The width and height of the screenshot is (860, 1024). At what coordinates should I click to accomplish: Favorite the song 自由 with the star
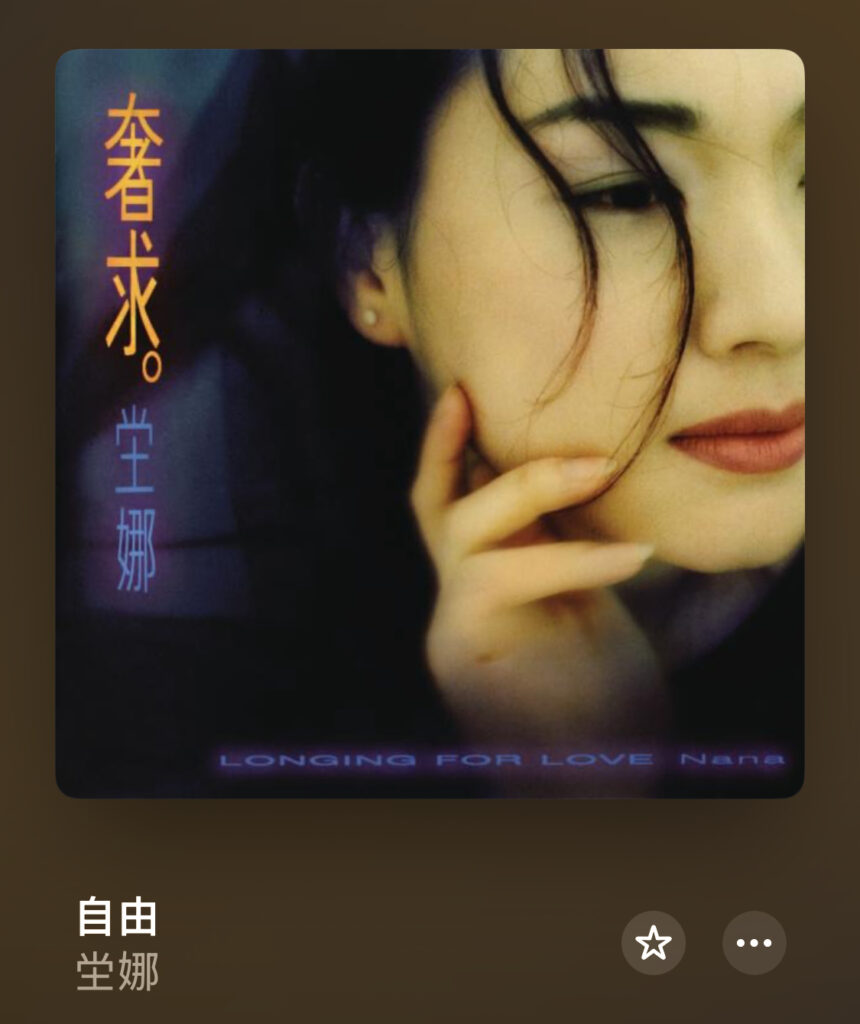pyautogui.click(x=653, y=942)
